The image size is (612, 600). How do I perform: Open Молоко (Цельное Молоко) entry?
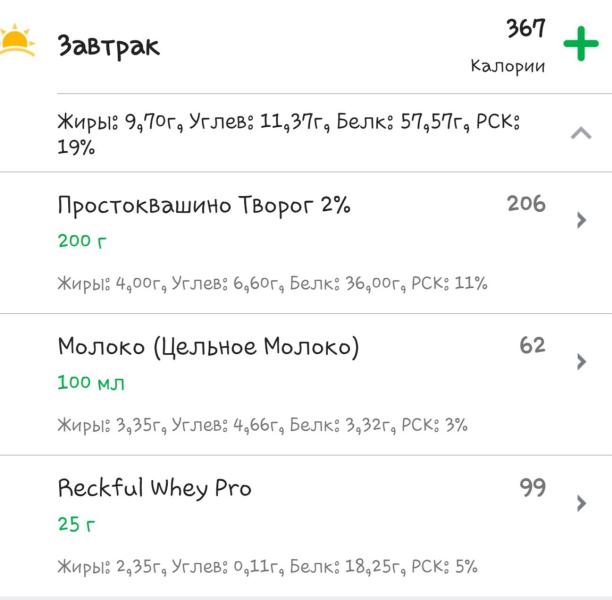point(306,385)
